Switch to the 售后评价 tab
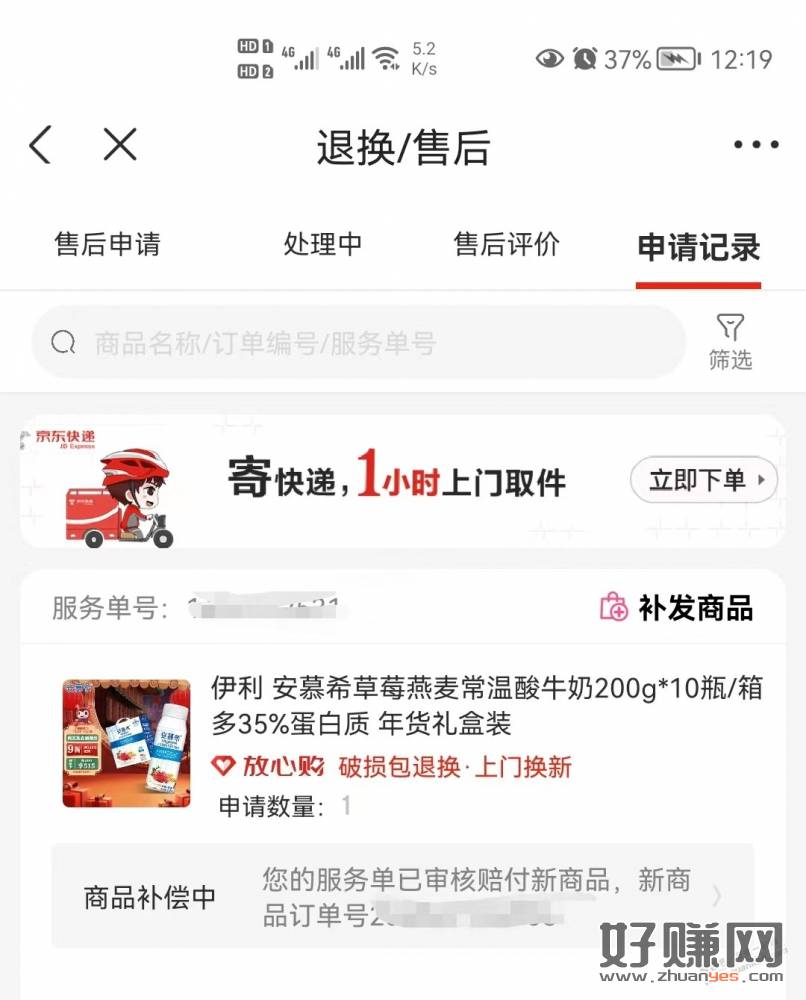806x1000 pixels. 507,245
